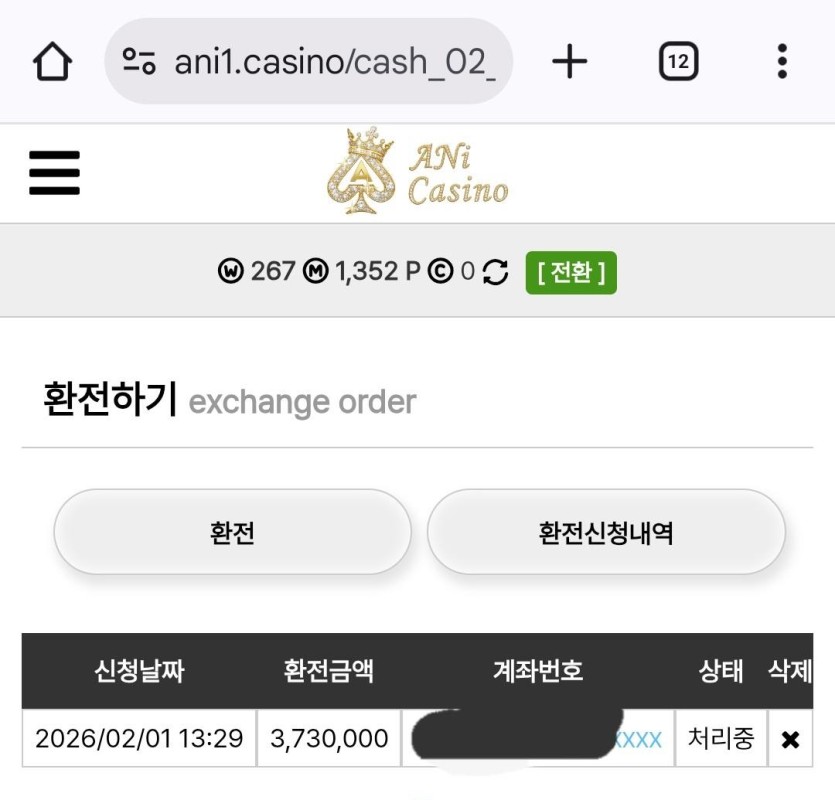Select the 환전 button
The width and height of the screenshot is (835, 800).
(x=232, y=532)
